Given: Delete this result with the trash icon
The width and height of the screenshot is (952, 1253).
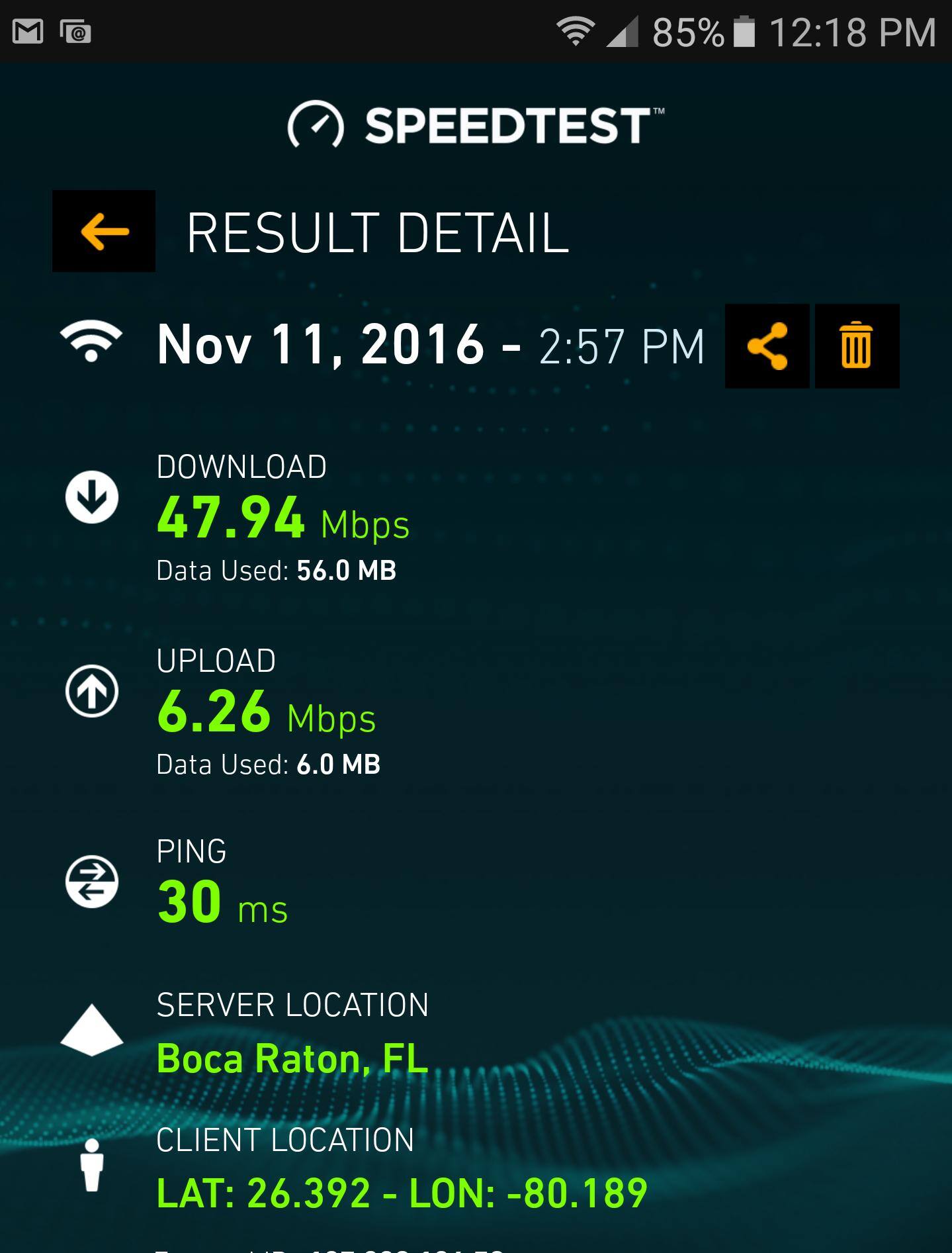Looking at the screenshot, I should pyautogui.click(x=856, y=346).
